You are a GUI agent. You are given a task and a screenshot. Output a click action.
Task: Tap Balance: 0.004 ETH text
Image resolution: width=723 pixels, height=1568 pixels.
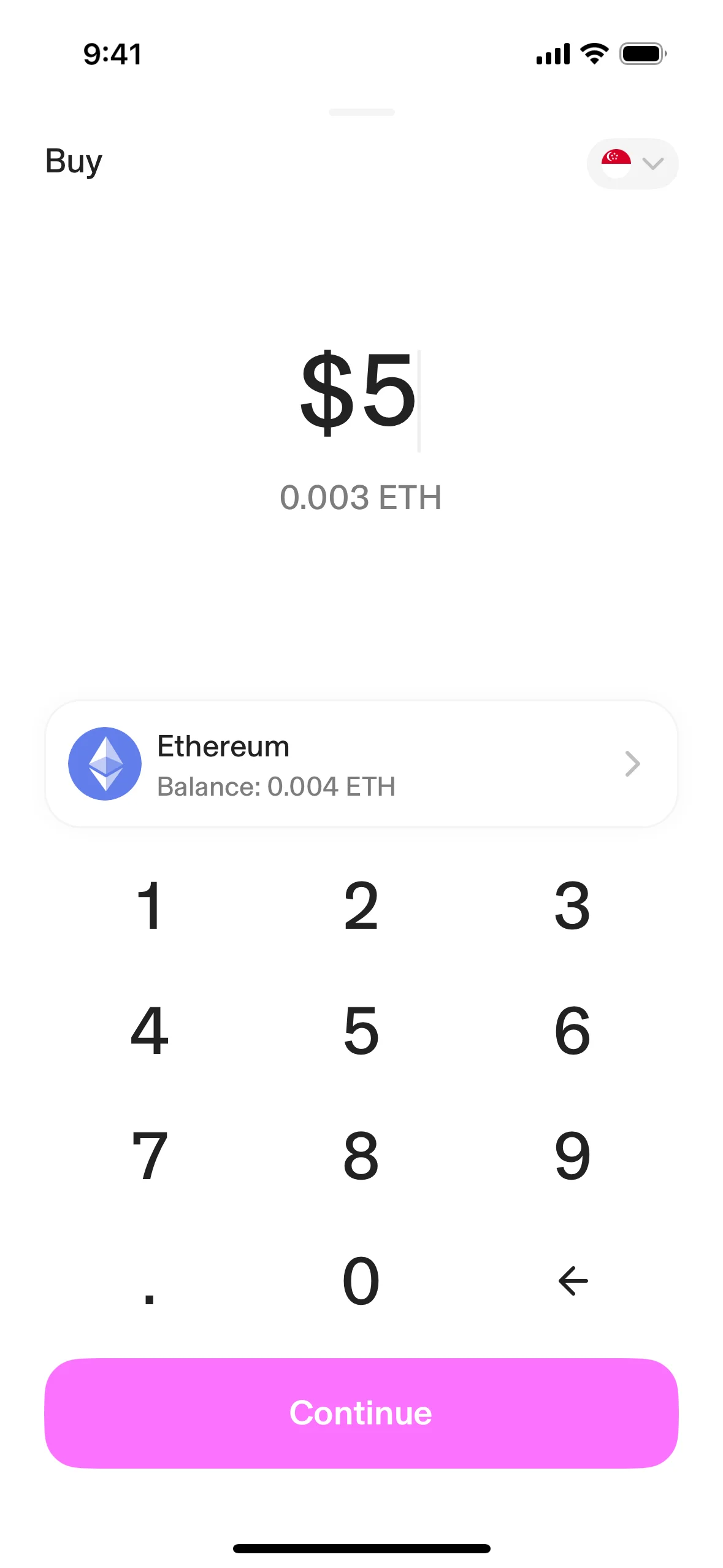pyautogui.click(x=277, y=786)
